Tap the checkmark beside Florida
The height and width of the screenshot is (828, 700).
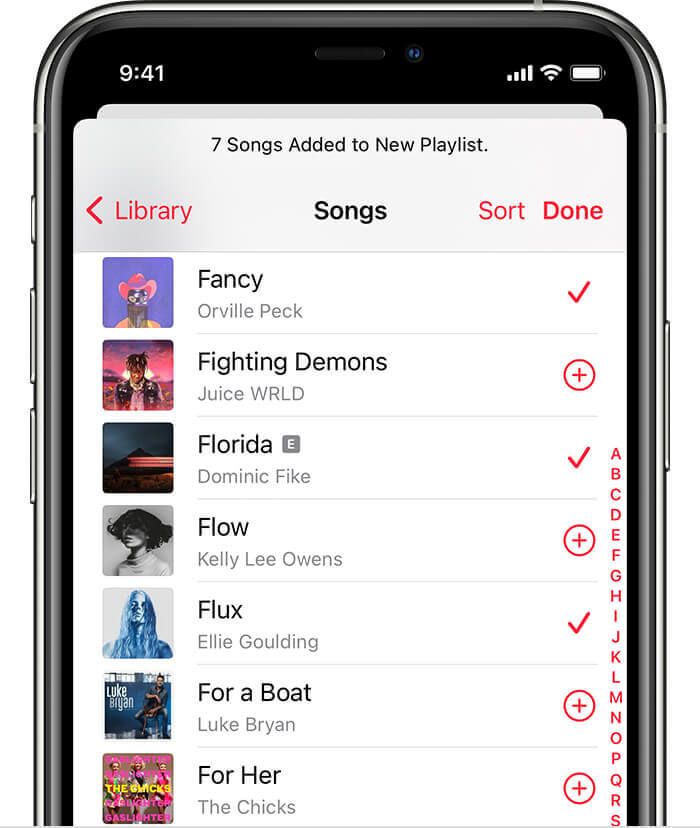578,457
